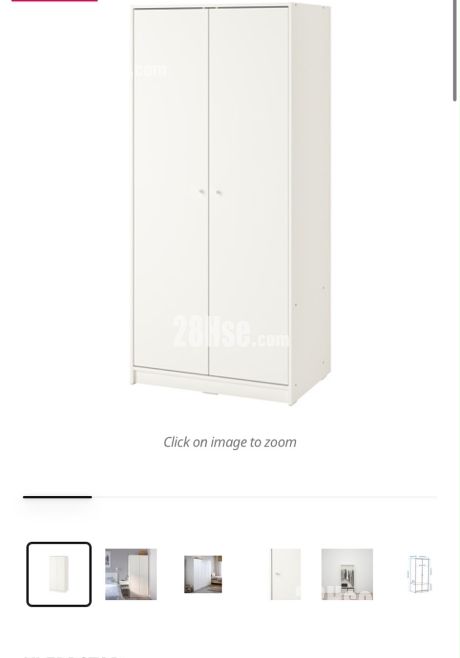The height and width of the screenshot is (658, 460).
Task: Open the third thumbnail showing the wide room view
Action: coord(203,574)
